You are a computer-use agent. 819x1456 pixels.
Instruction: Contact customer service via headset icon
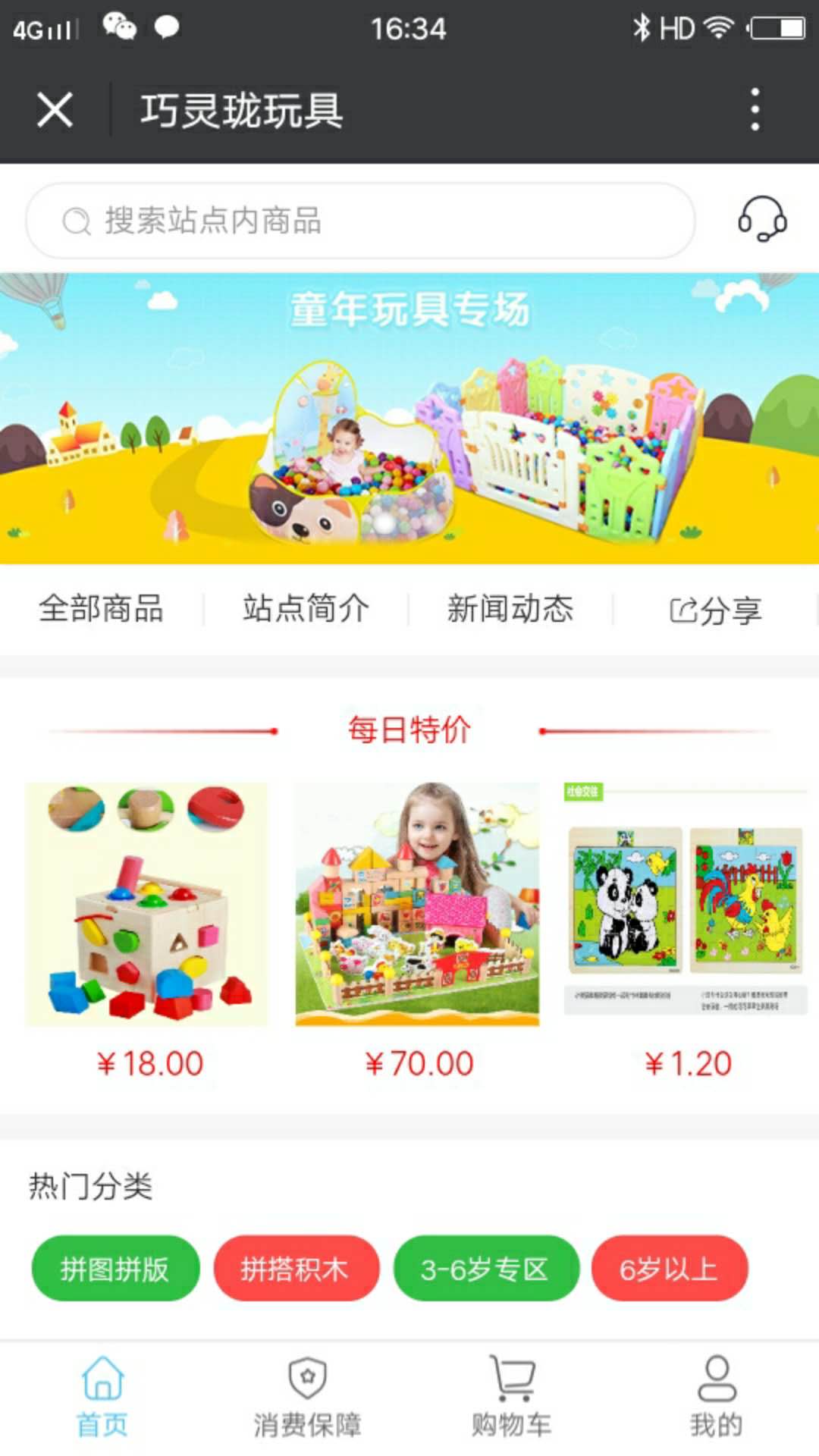click(761, 219)
